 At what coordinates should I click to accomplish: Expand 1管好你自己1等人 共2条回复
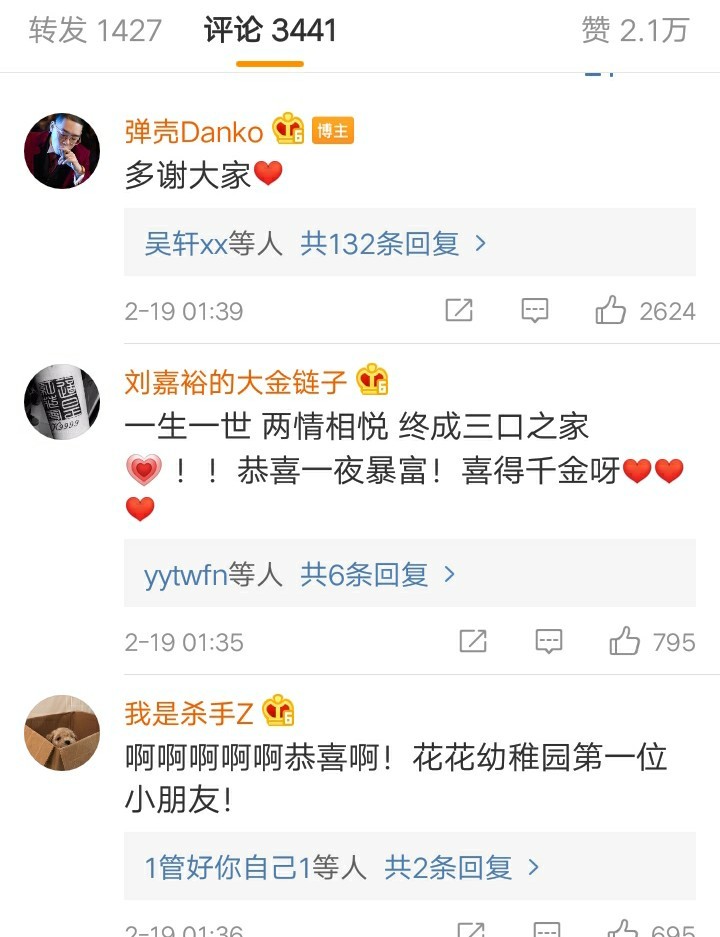click(x=342, y=867)
